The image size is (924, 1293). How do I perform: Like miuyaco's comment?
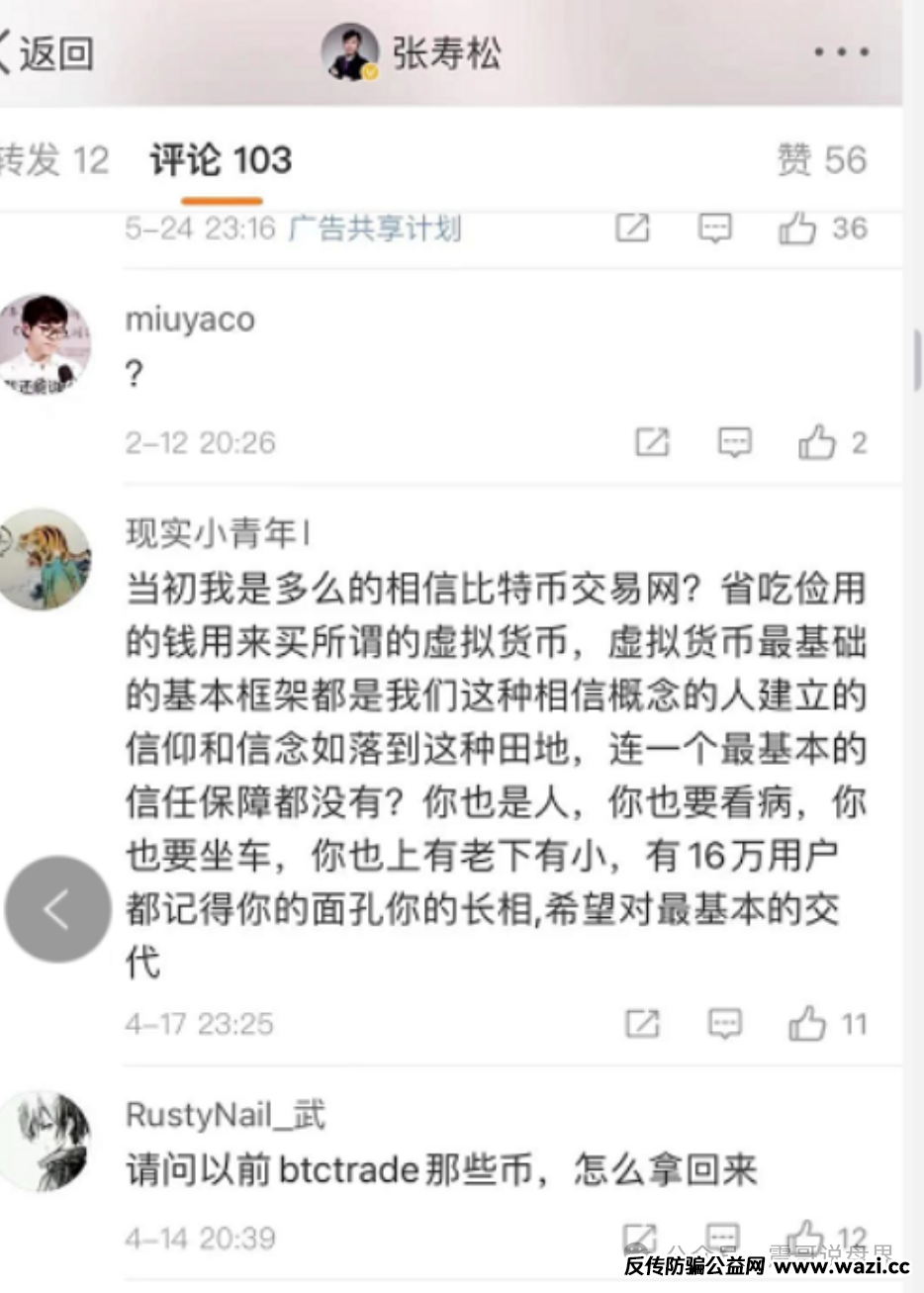817,442
